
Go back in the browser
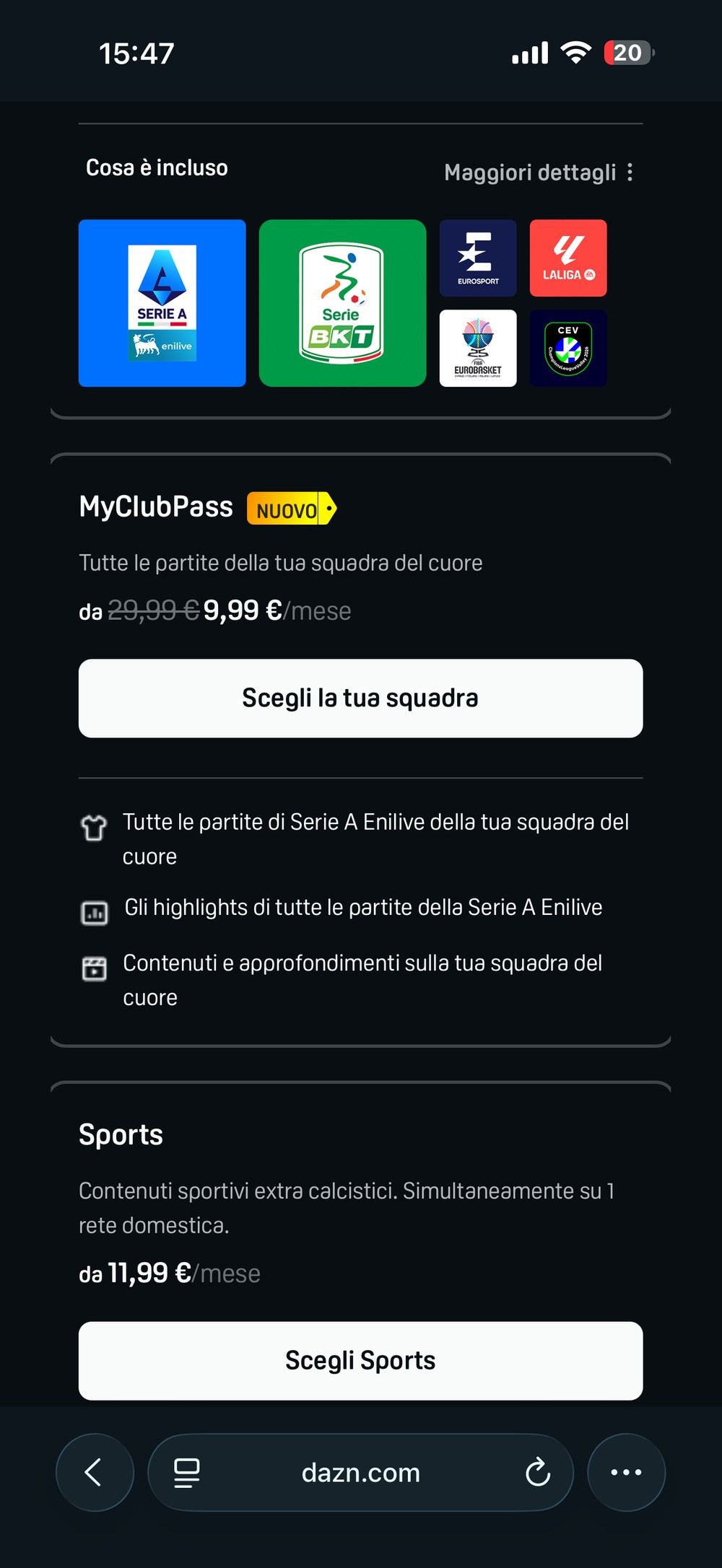tap(94, 1472)
